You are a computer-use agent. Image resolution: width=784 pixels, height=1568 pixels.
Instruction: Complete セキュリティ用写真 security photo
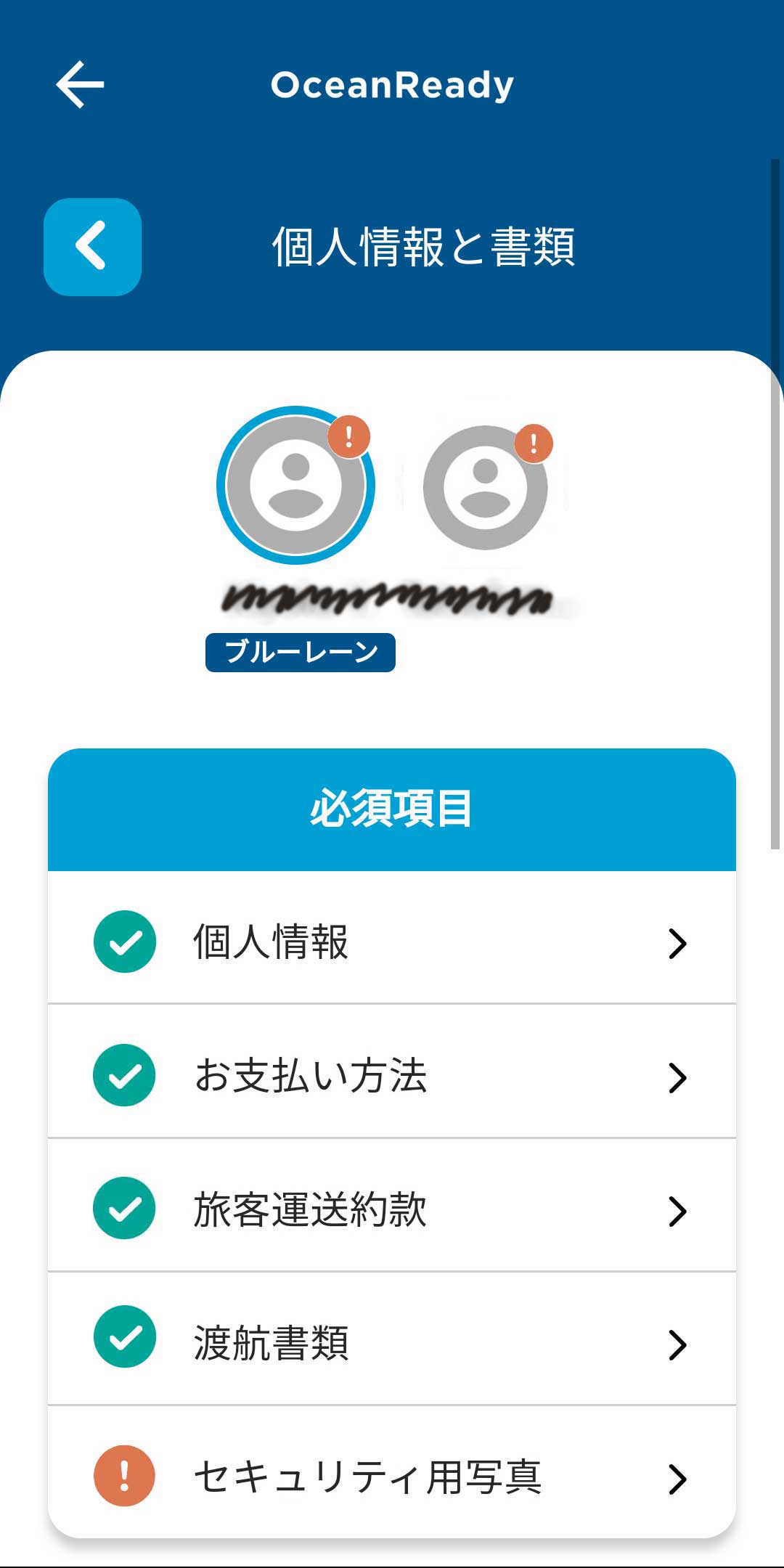pos(391,1476)
